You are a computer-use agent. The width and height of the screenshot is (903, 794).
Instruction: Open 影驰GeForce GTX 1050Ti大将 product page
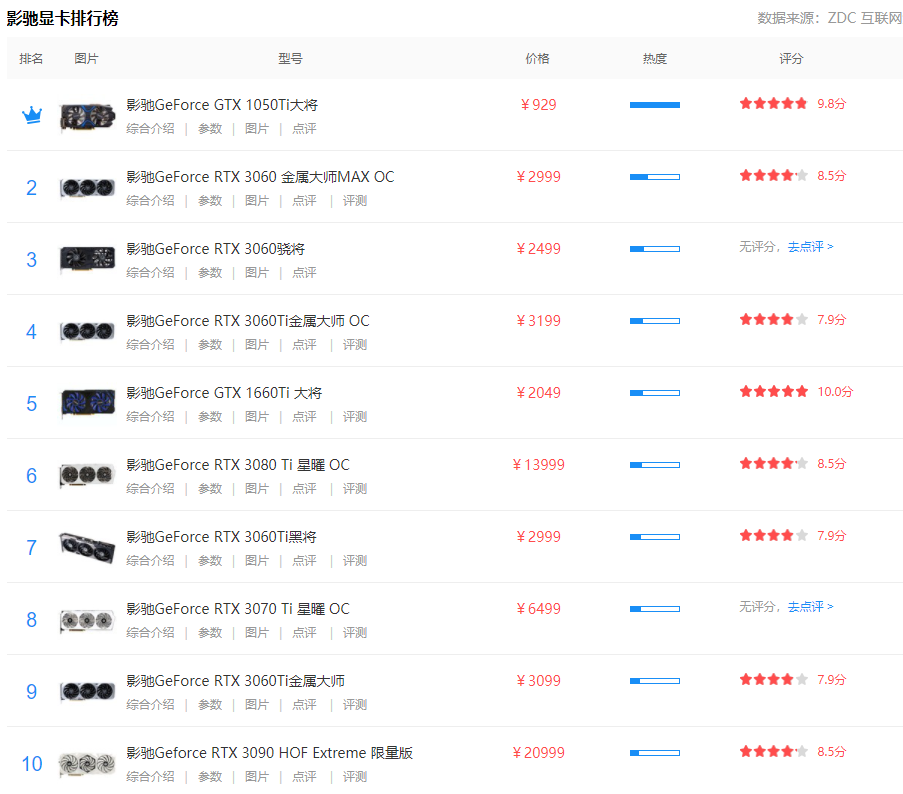pos(222,105)
